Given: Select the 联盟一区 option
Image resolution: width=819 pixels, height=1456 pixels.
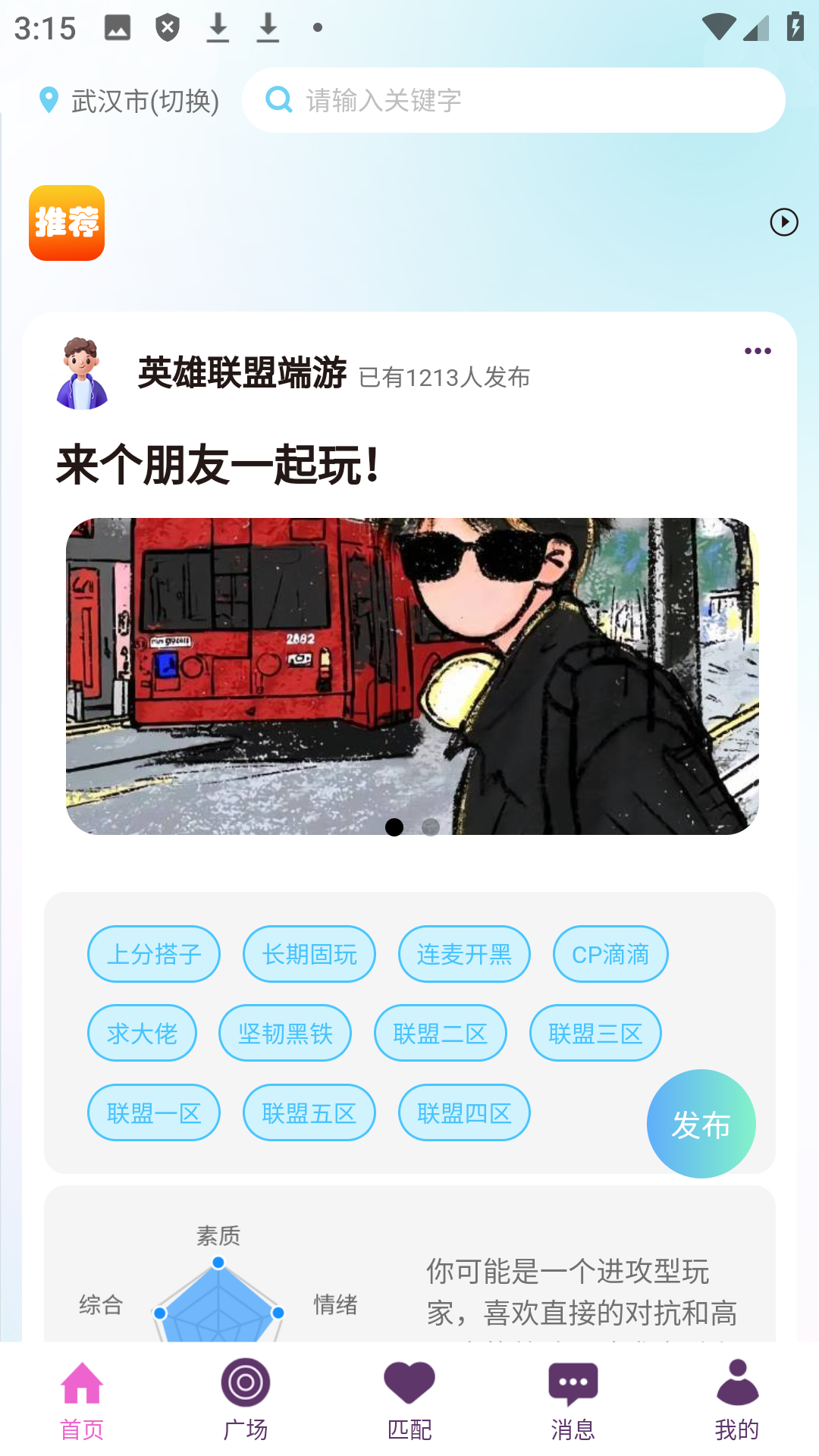Looking at the screenshot, I should (154, 1112).
